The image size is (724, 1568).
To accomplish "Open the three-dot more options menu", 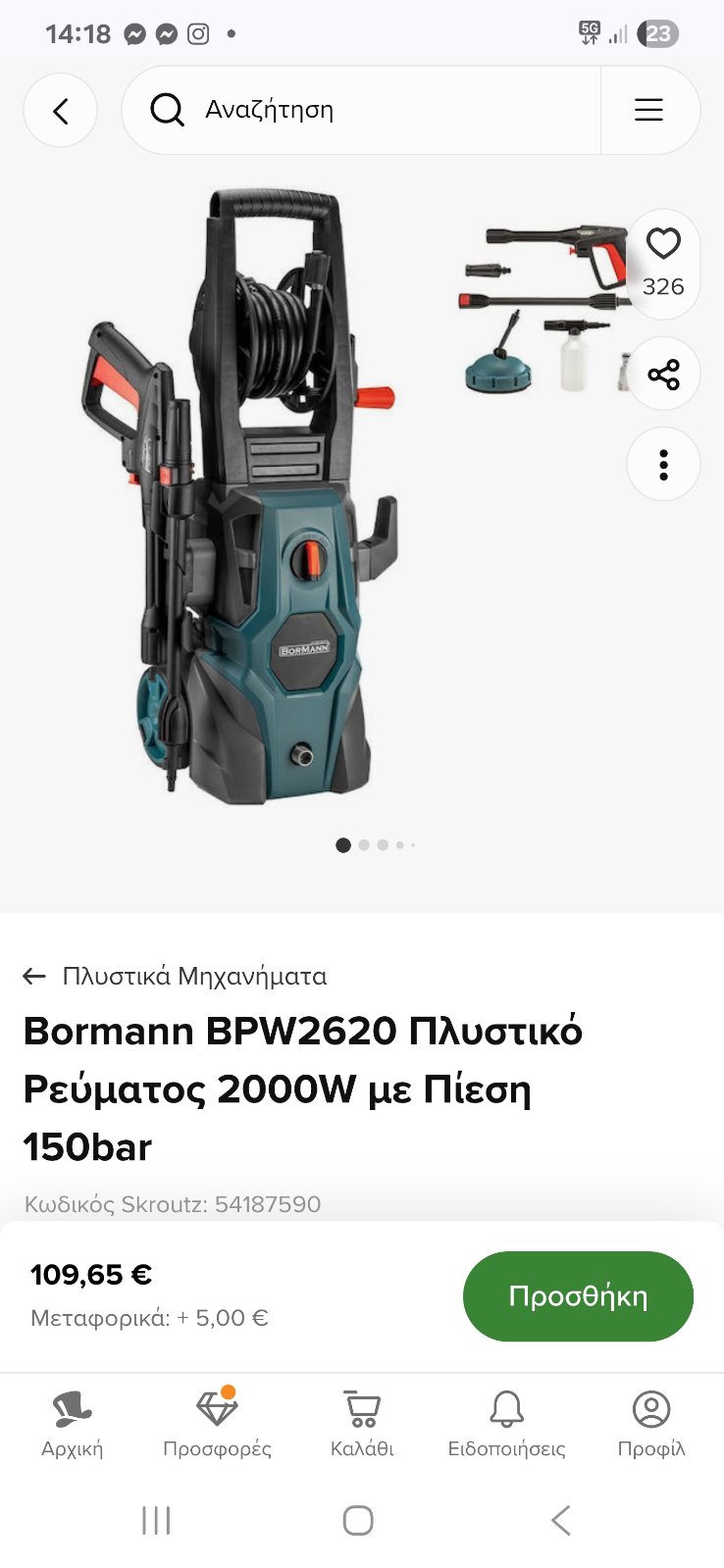I will point(663,465).
